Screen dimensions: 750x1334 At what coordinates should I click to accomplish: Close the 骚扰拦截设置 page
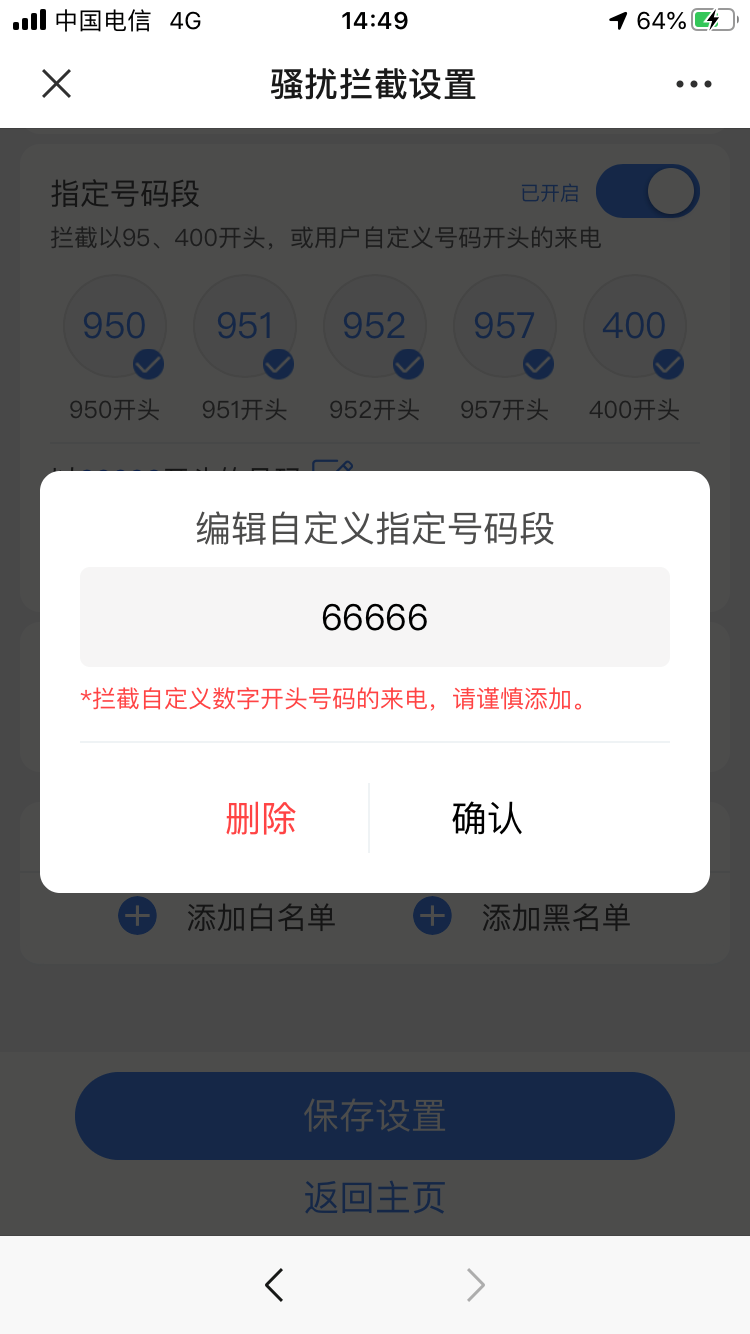click(x=57, y=84)
